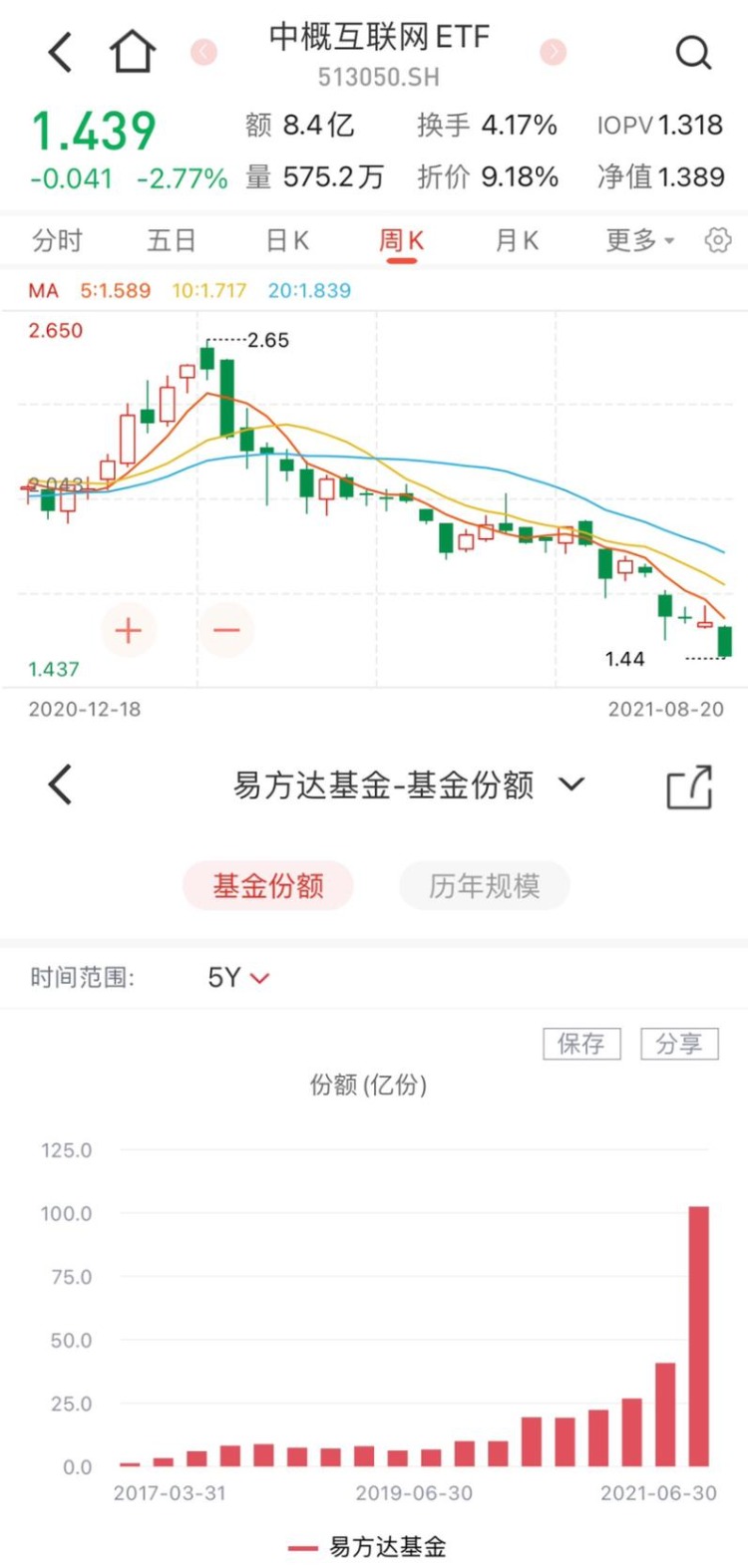
Task: Switch to the 分时 chart tab
Action: pos(57,240)
